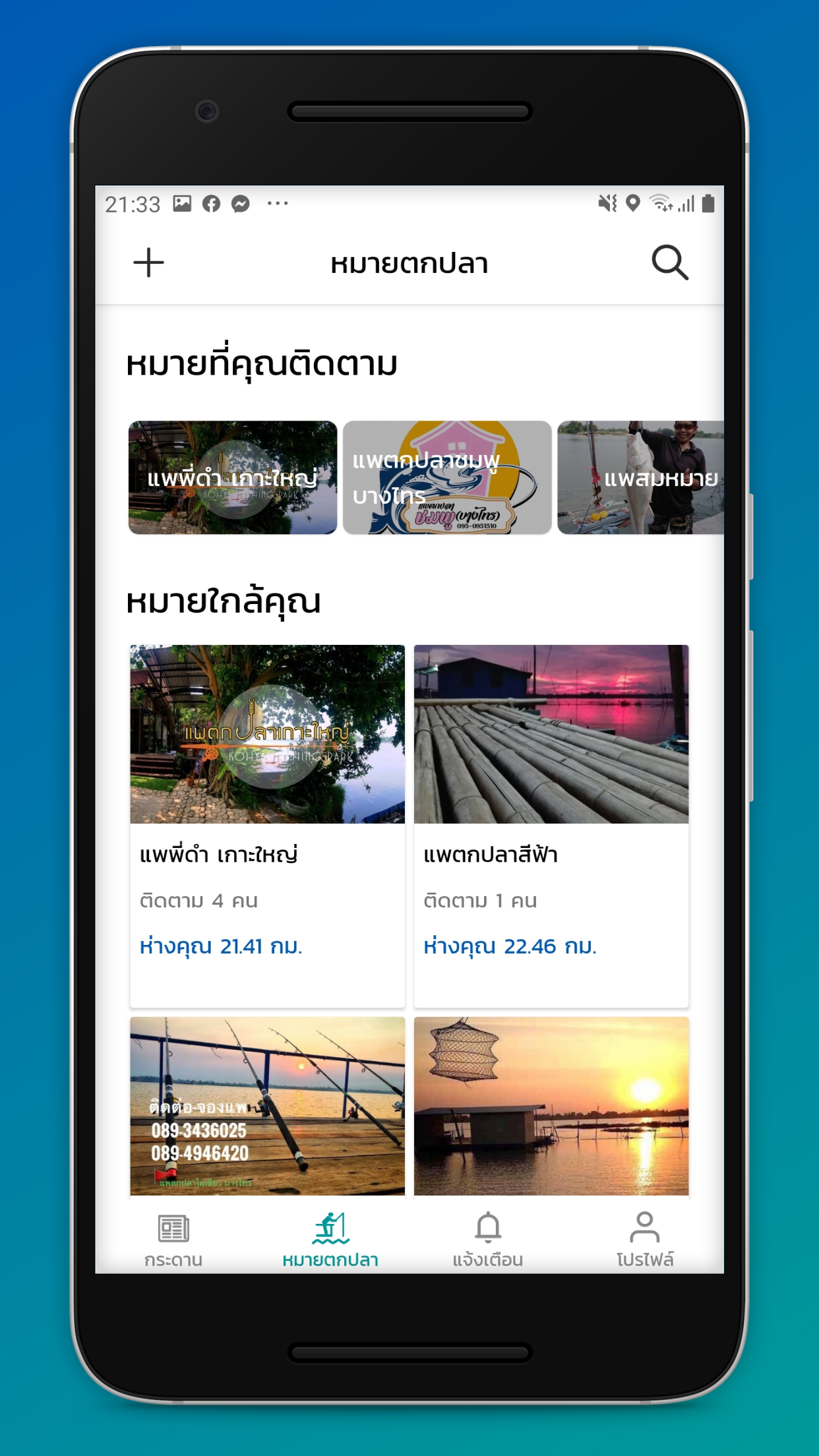Tap the plus icon to add a spot
Viewport: 819px width, 1456px height.
tap(148, 262)
